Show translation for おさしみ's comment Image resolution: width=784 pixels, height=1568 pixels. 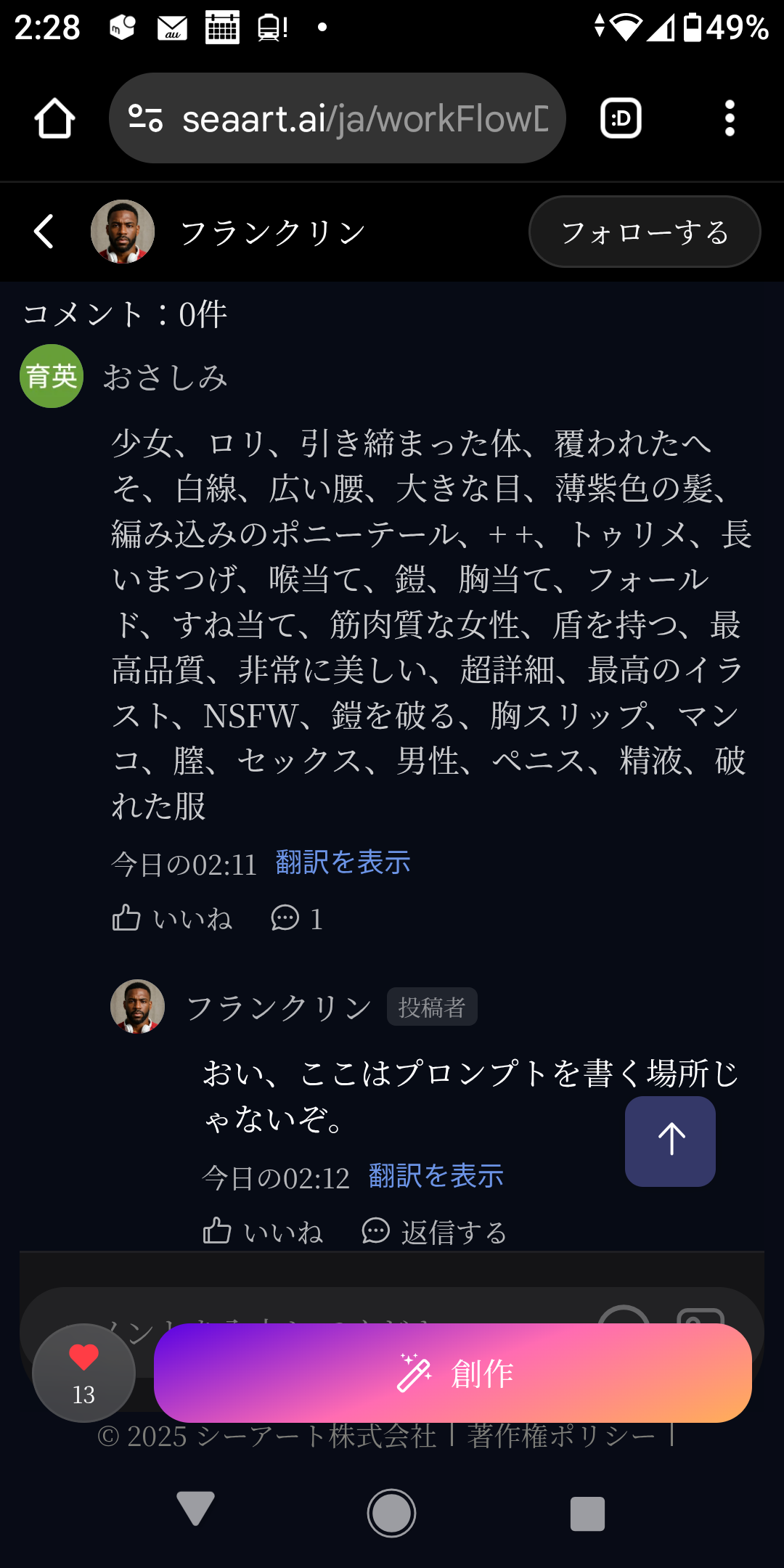343,863
